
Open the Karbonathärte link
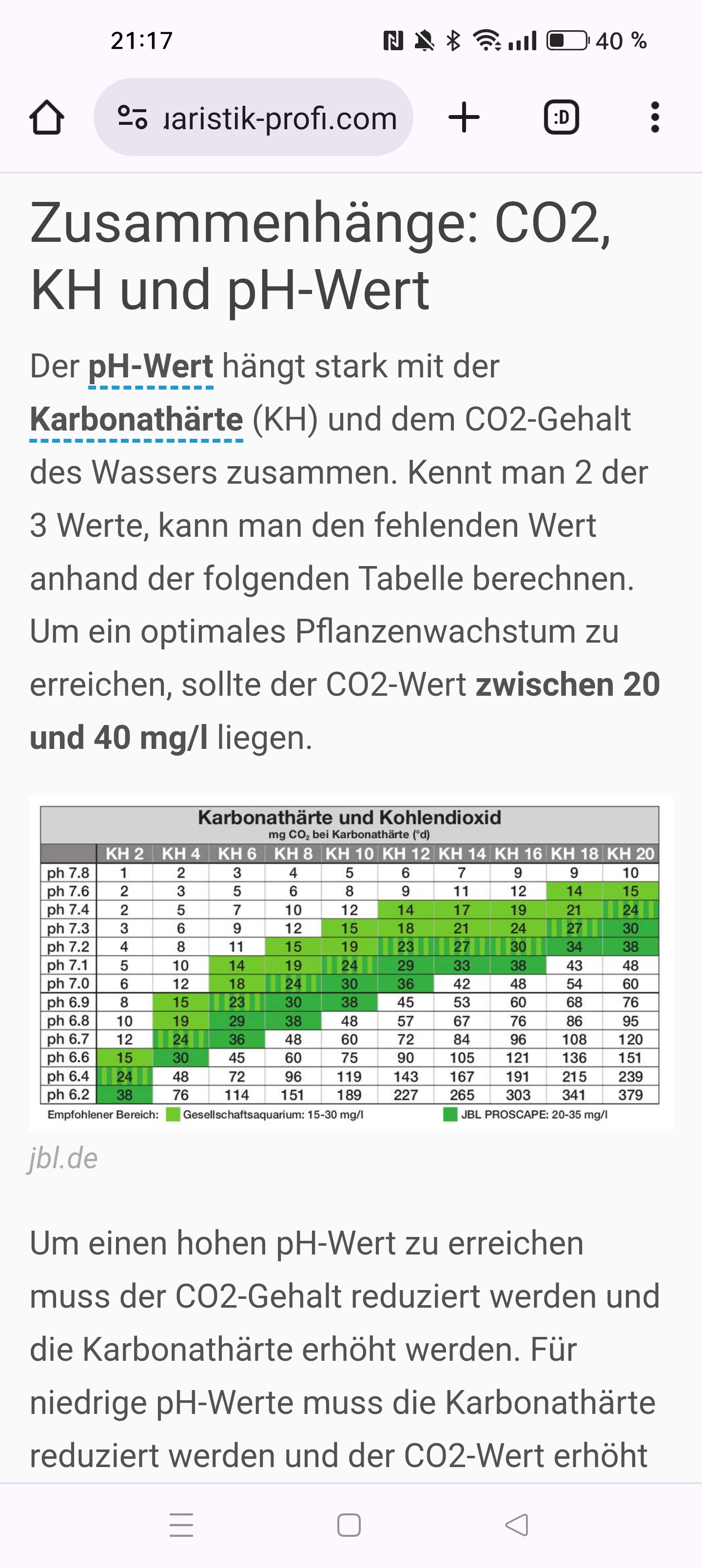(x=136, y=419)
